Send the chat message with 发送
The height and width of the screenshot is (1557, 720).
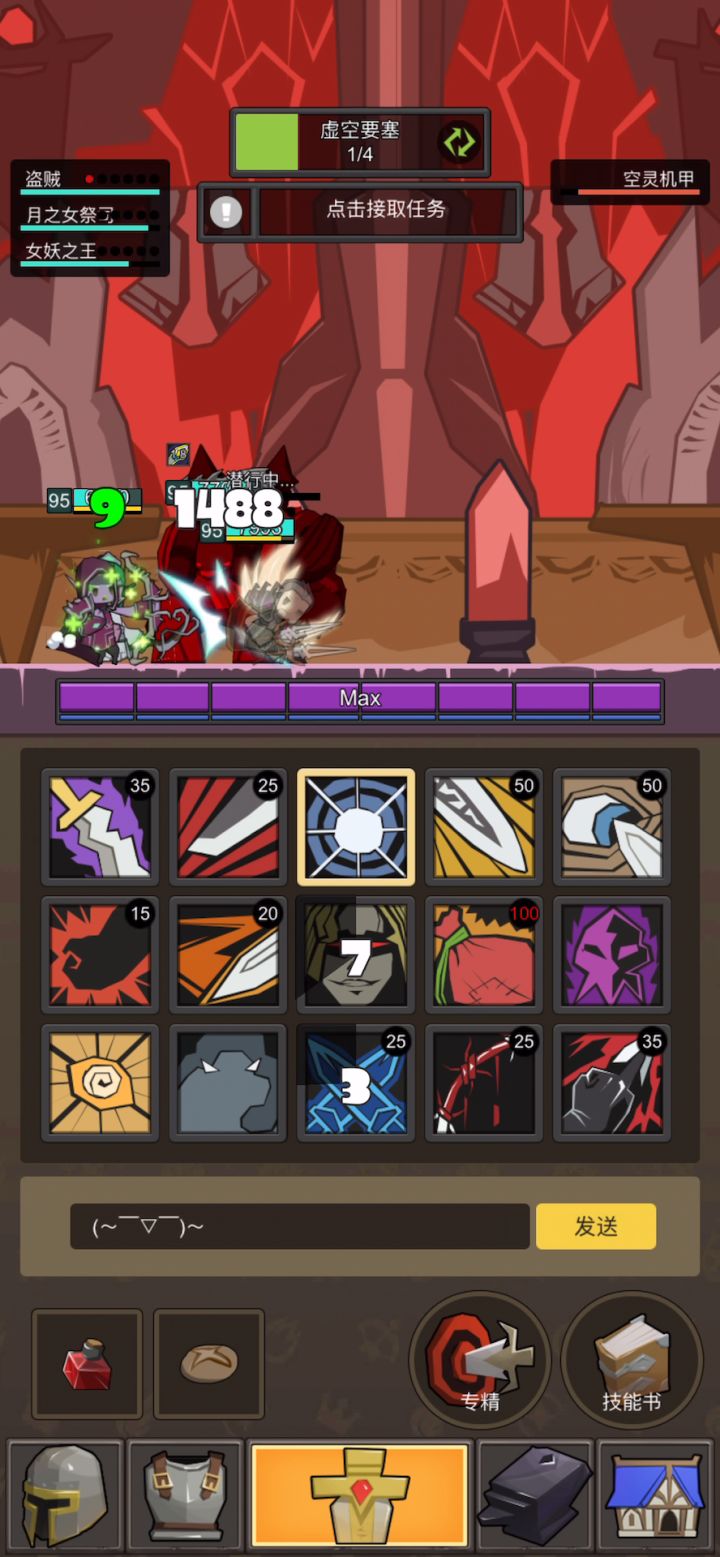[596, 1226]
